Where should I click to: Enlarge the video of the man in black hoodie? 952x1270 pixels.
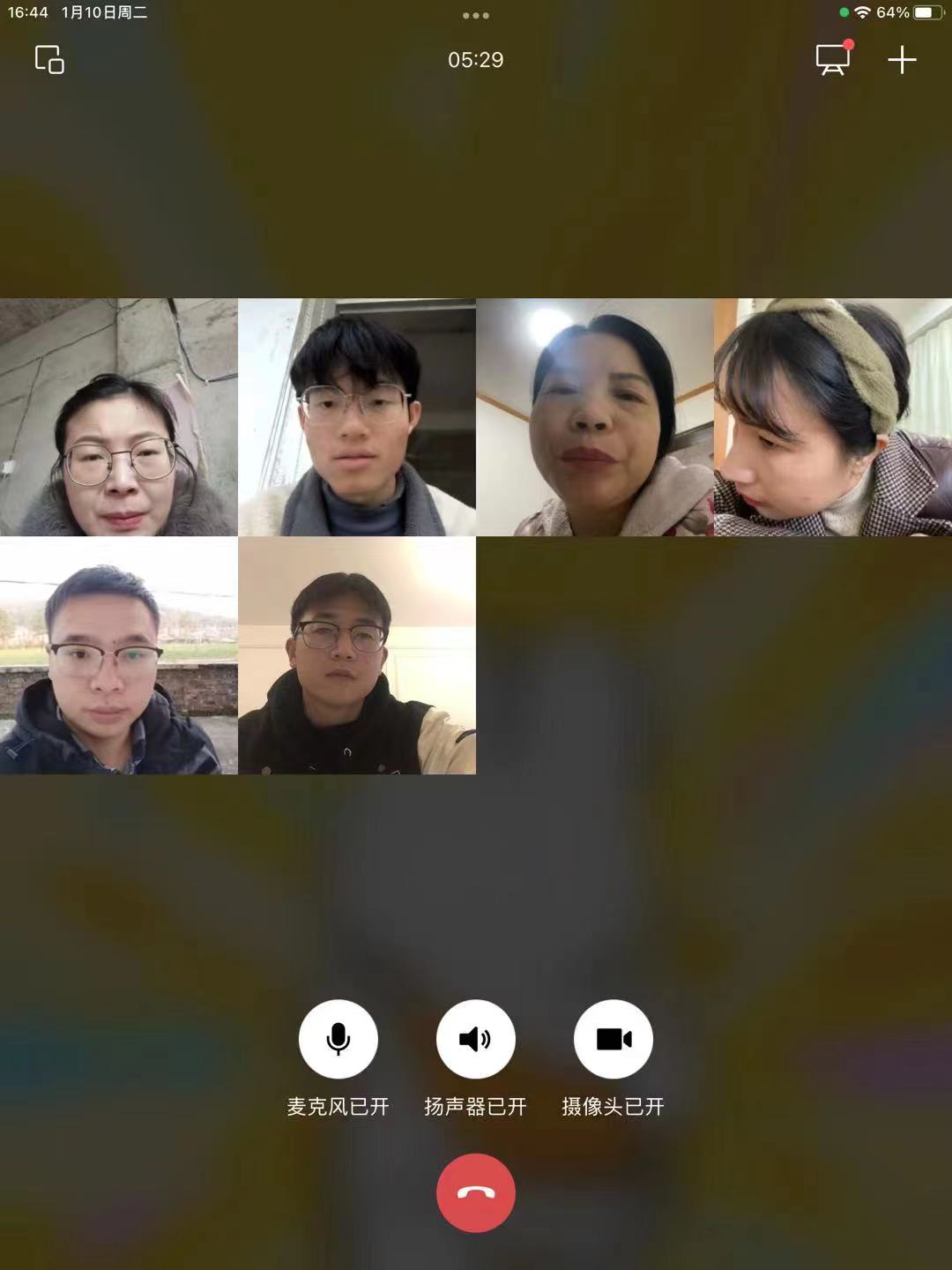coord(357,655)
